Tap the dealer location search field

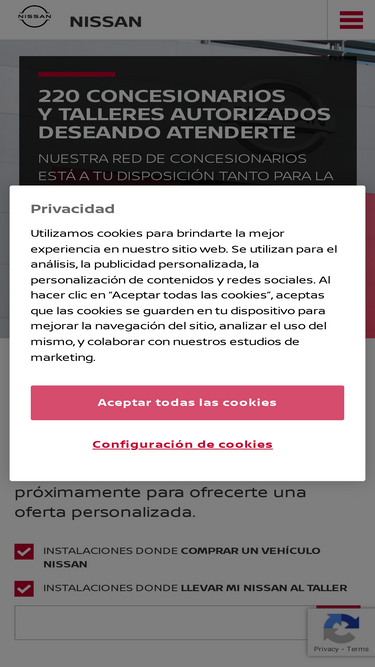coord(165,622)
